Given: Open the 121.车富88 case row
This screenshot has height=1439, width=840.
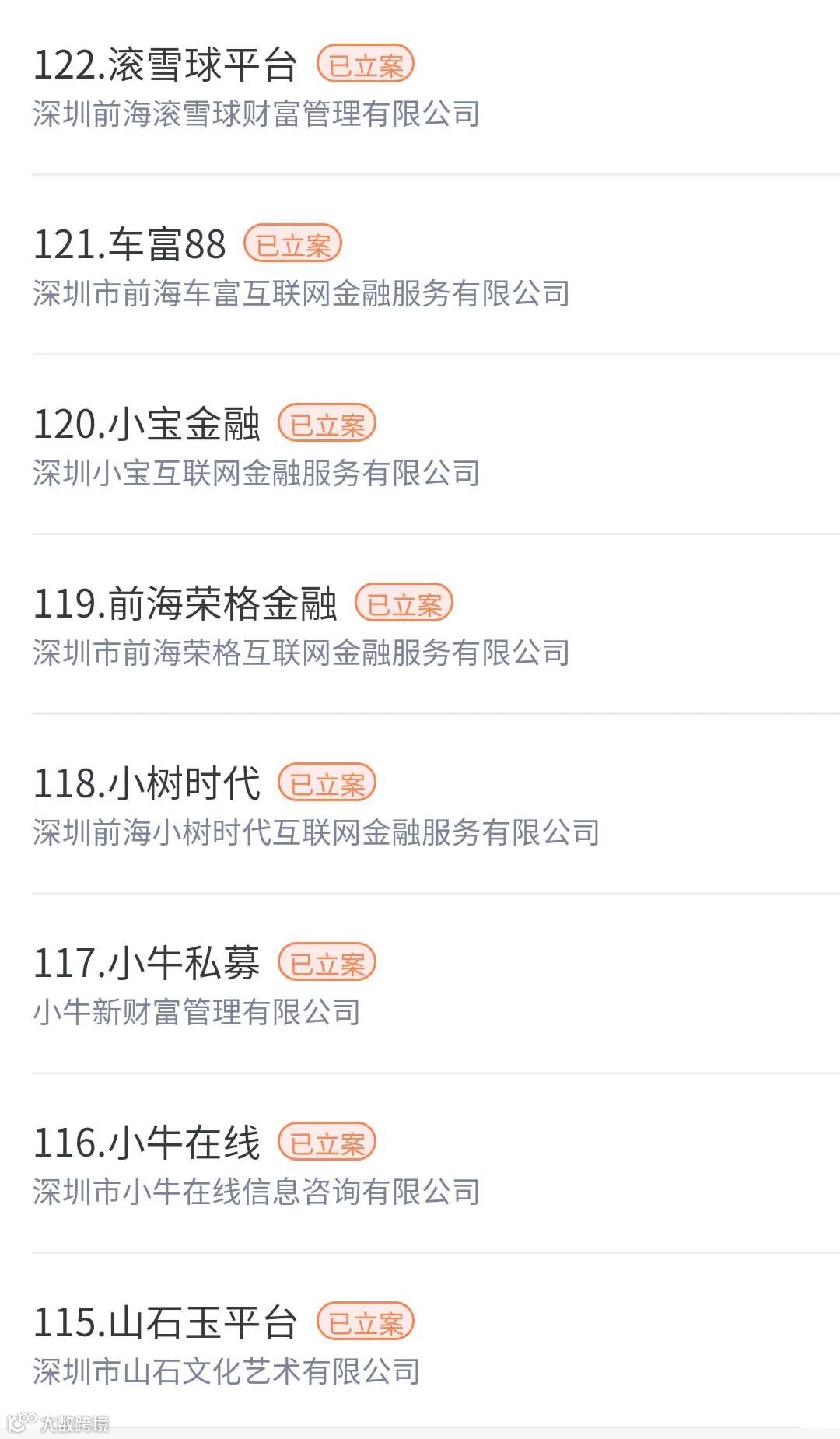Looking at the screenshot, I should (420, 265).
